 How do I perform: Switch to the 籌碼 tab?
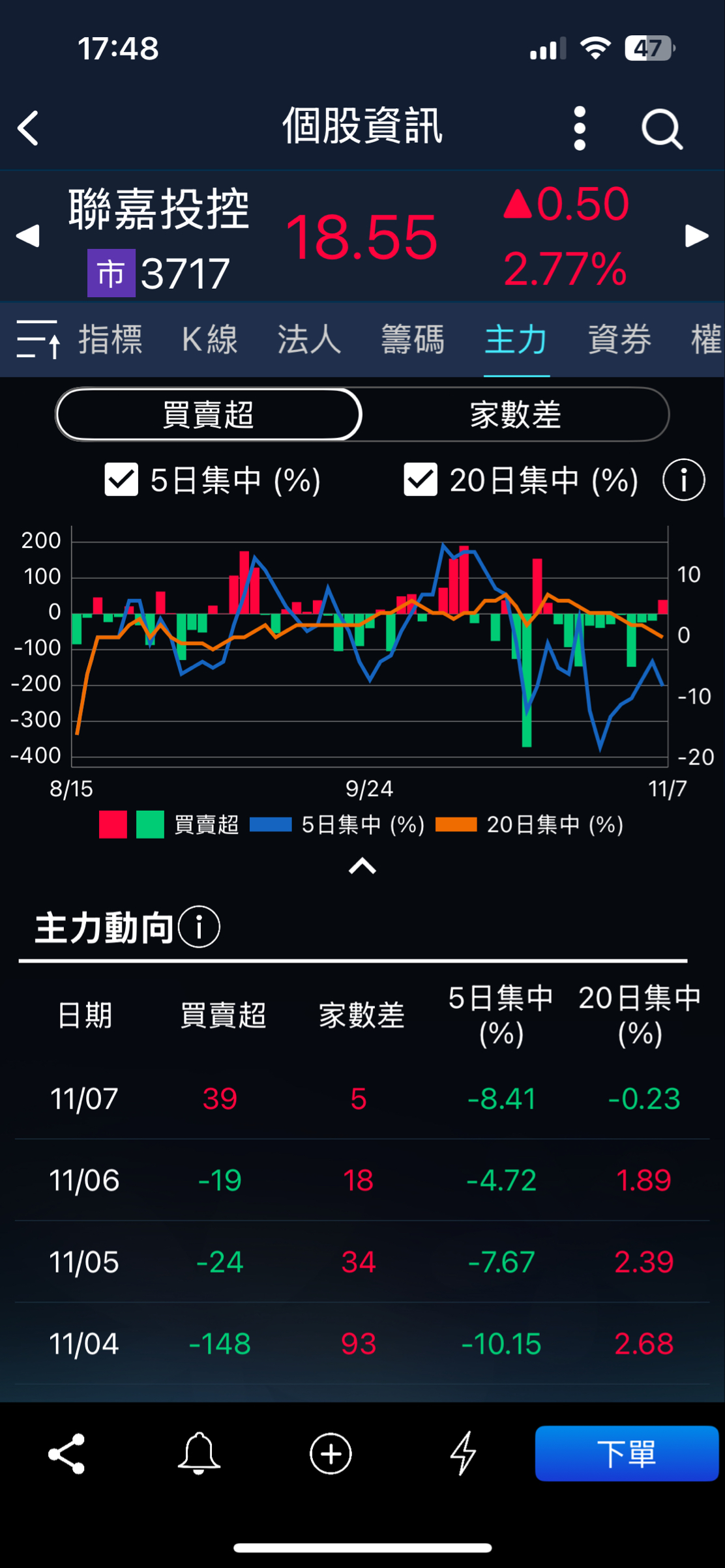[x=413, y=340]
